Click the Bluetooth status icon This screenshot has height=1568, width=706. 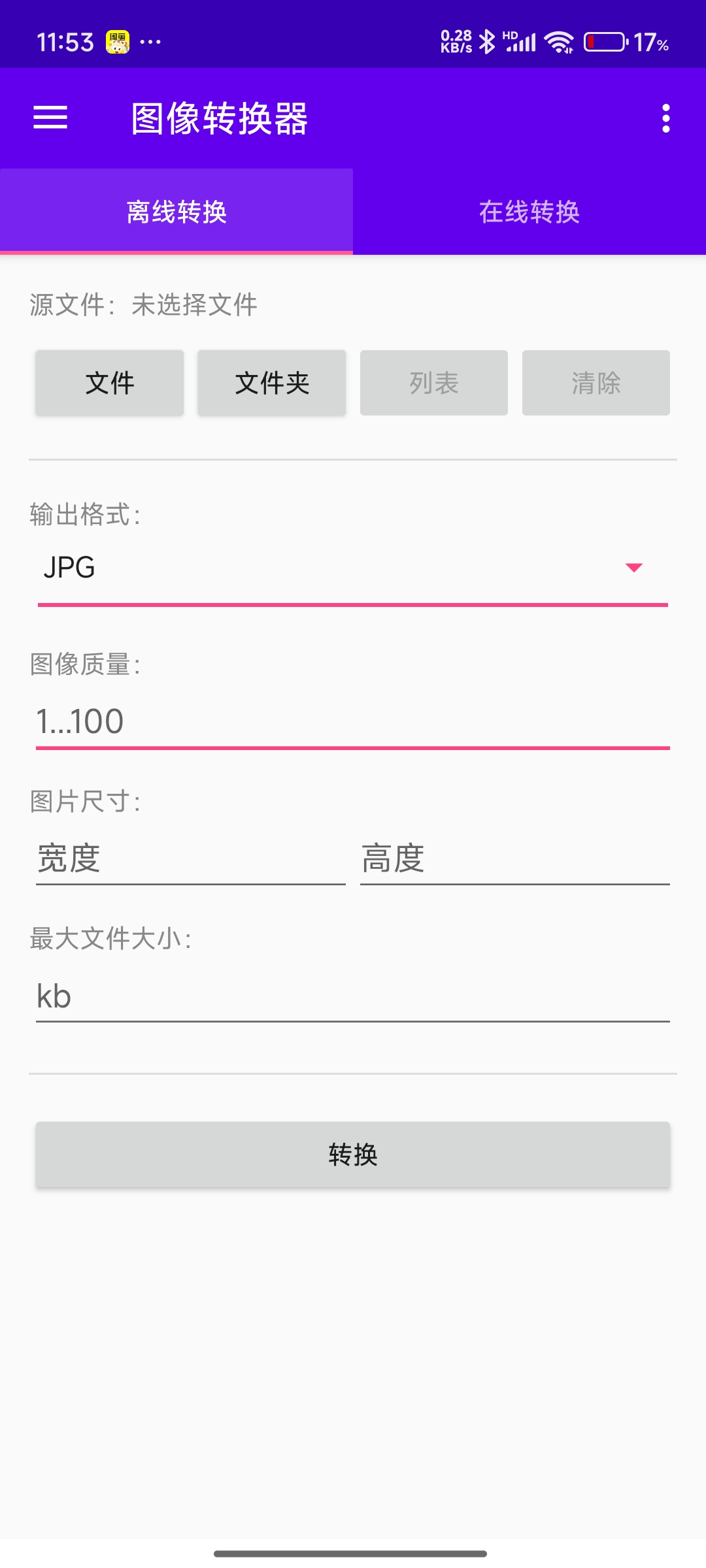(486, 41)
